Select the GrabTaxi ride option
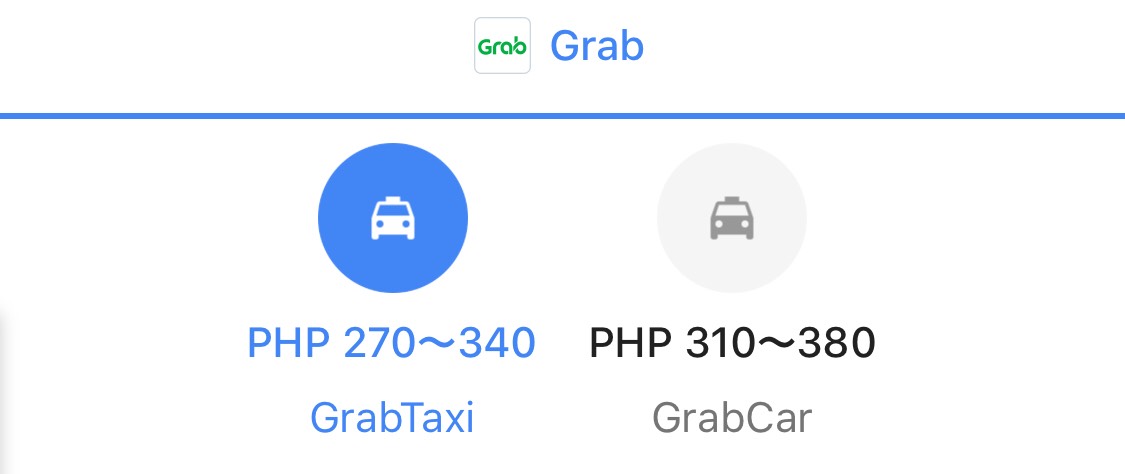 392,219
